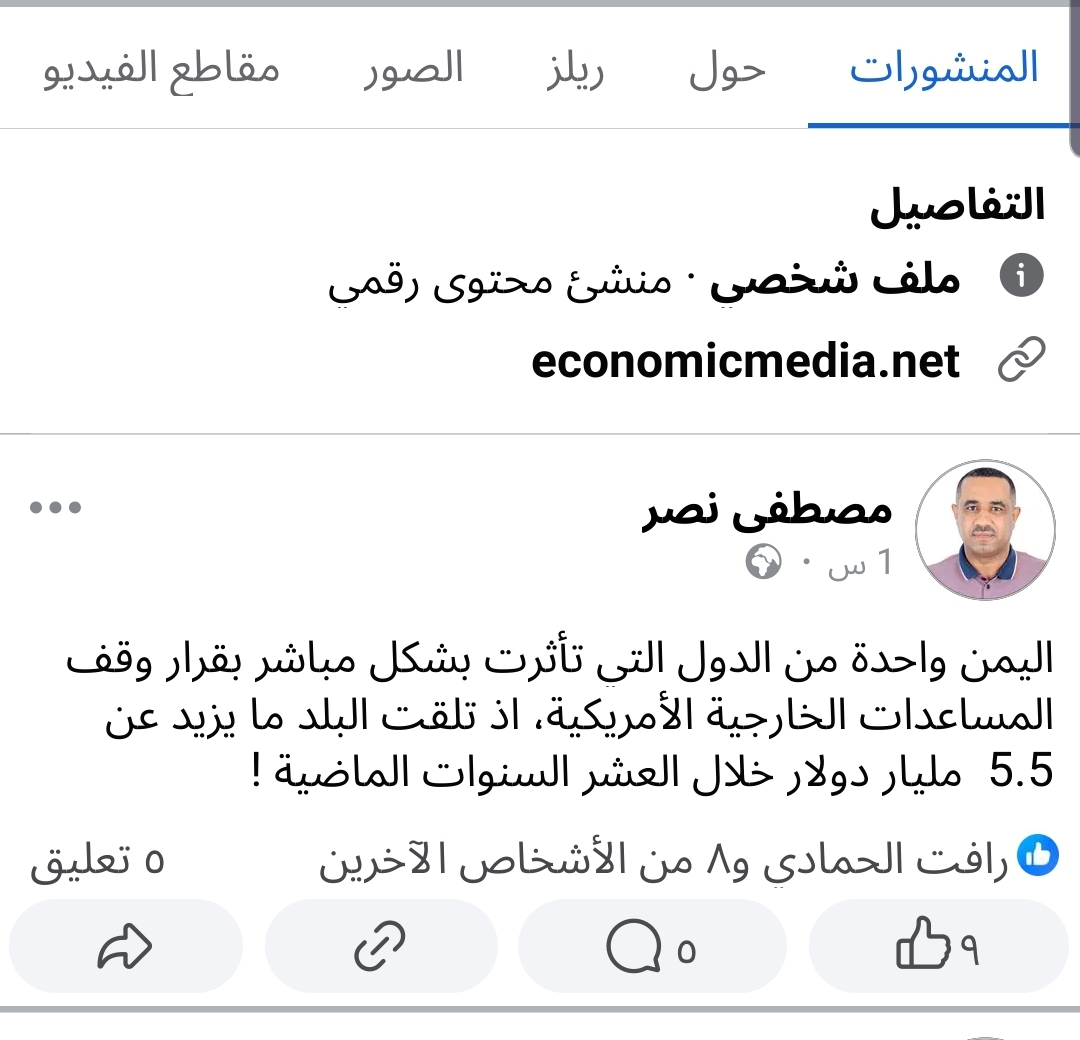Open مصطفى نصر profile from post name
This screenshot has height=1040, width=1080.
pyautogui.click(x=766, y=511)
